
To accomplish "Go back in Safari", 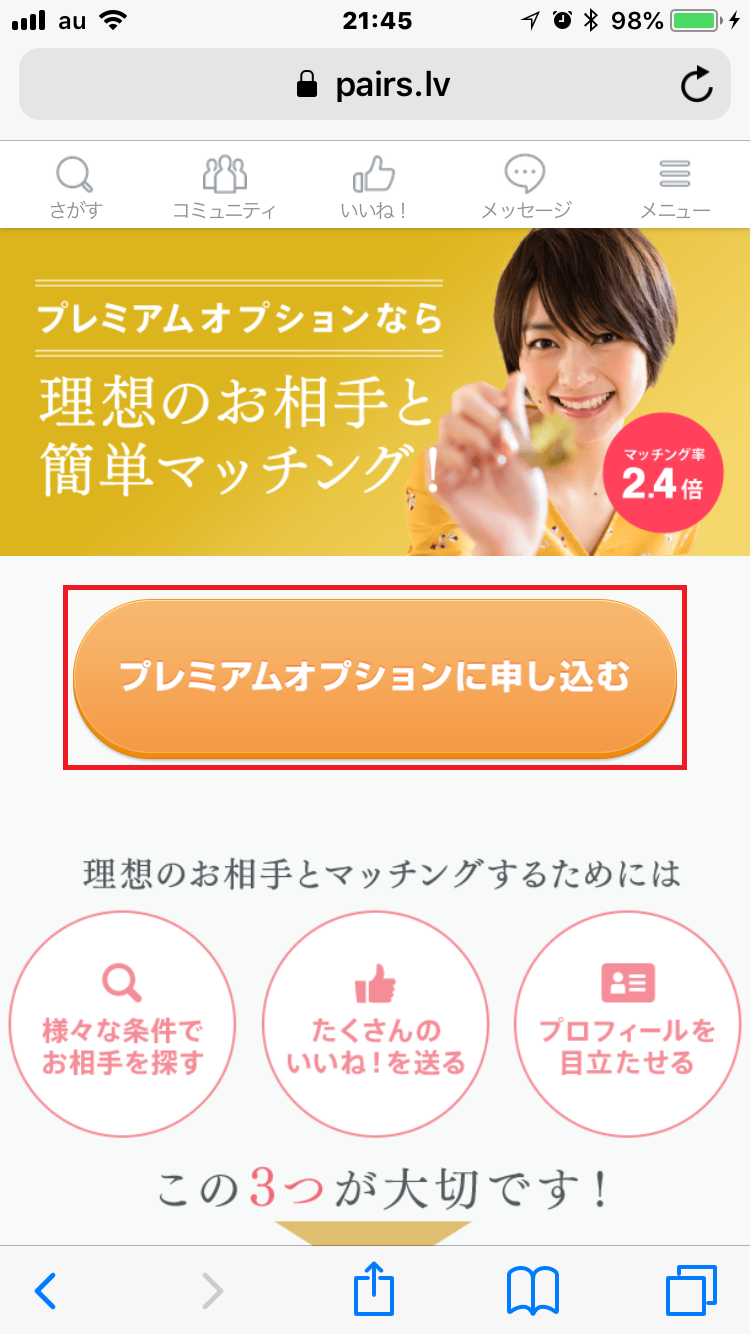I will [x=45, y=1291].
